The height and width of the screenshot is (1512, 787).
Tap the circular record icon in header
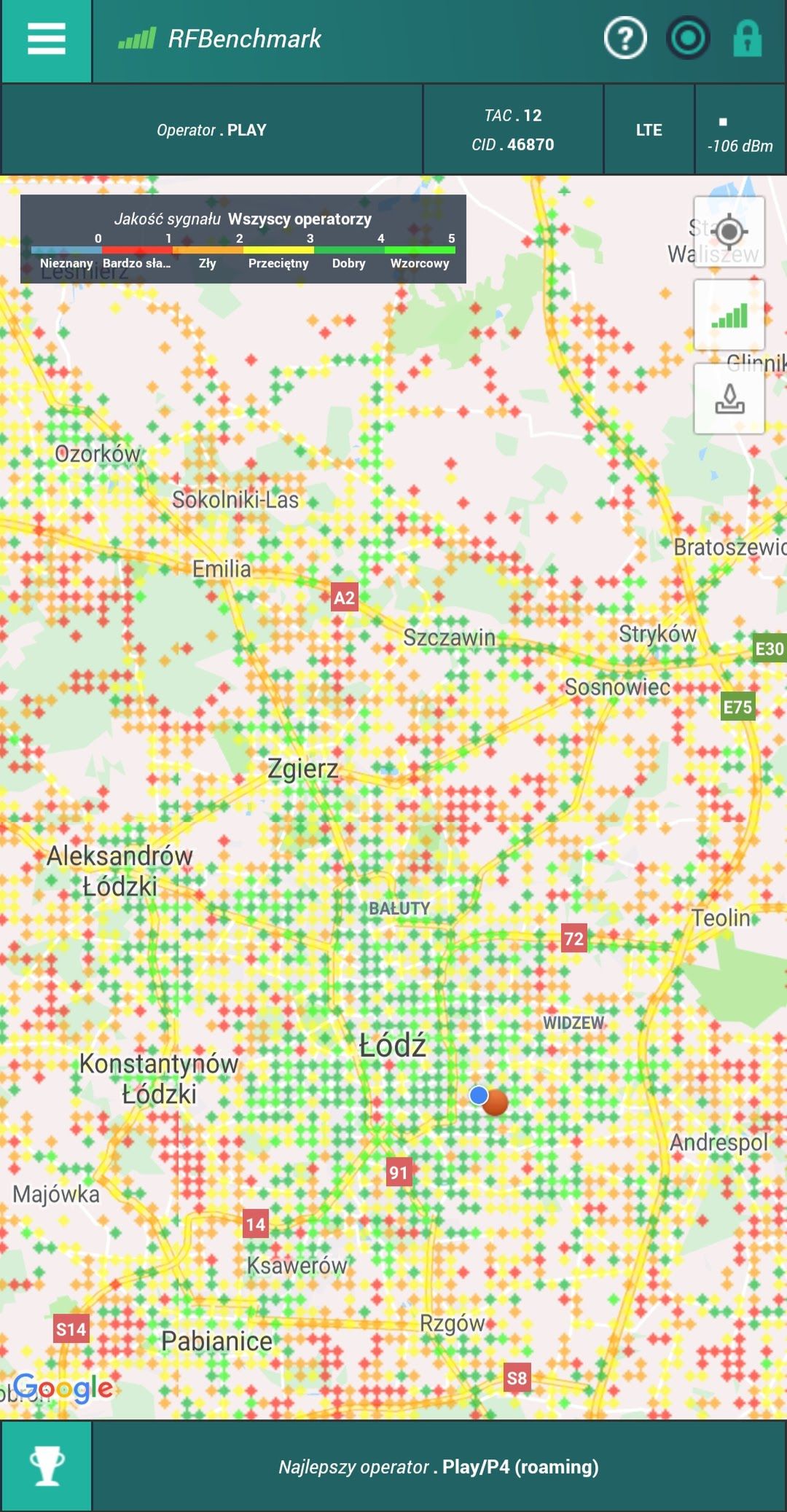pos(687,38)
